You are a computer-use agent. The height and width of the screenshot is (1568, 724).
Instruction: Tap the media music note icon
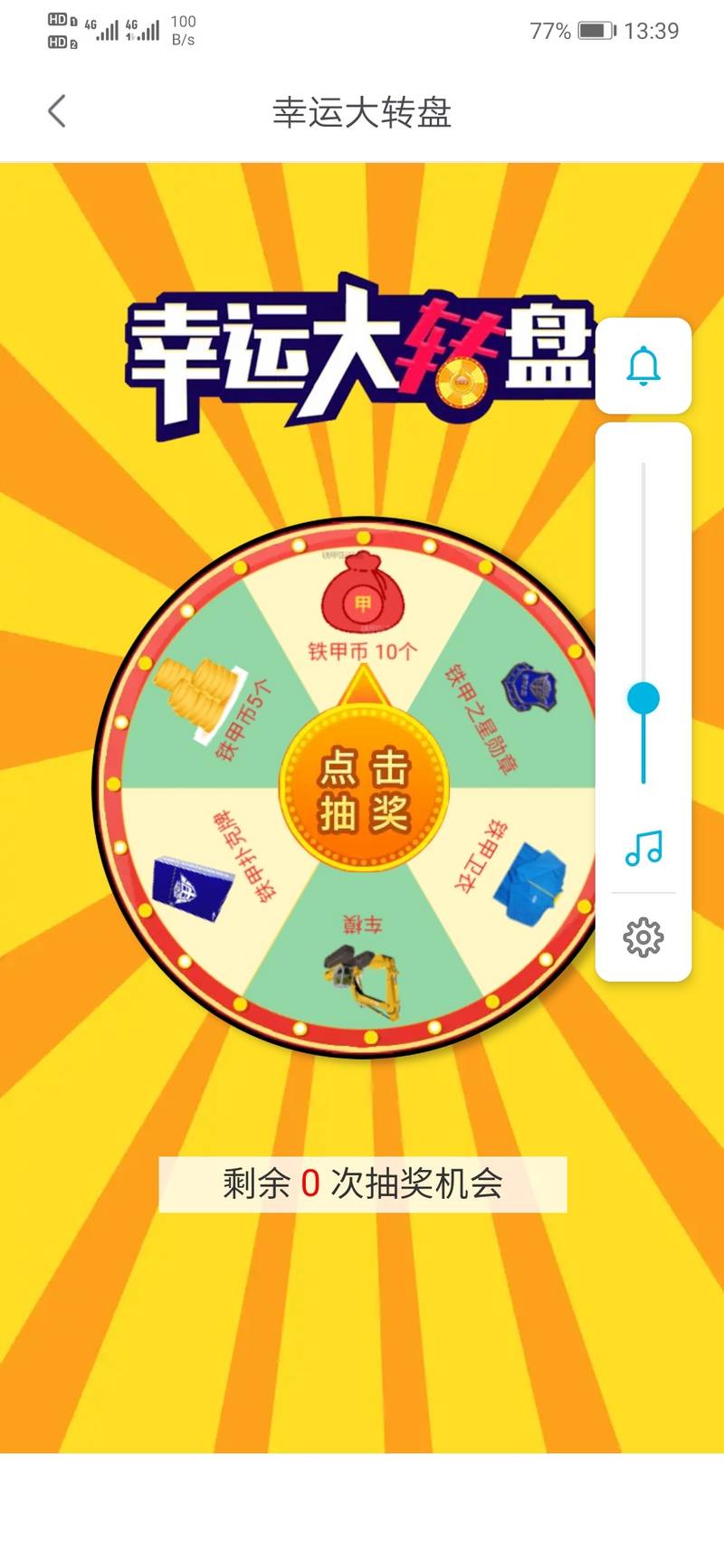643,848
